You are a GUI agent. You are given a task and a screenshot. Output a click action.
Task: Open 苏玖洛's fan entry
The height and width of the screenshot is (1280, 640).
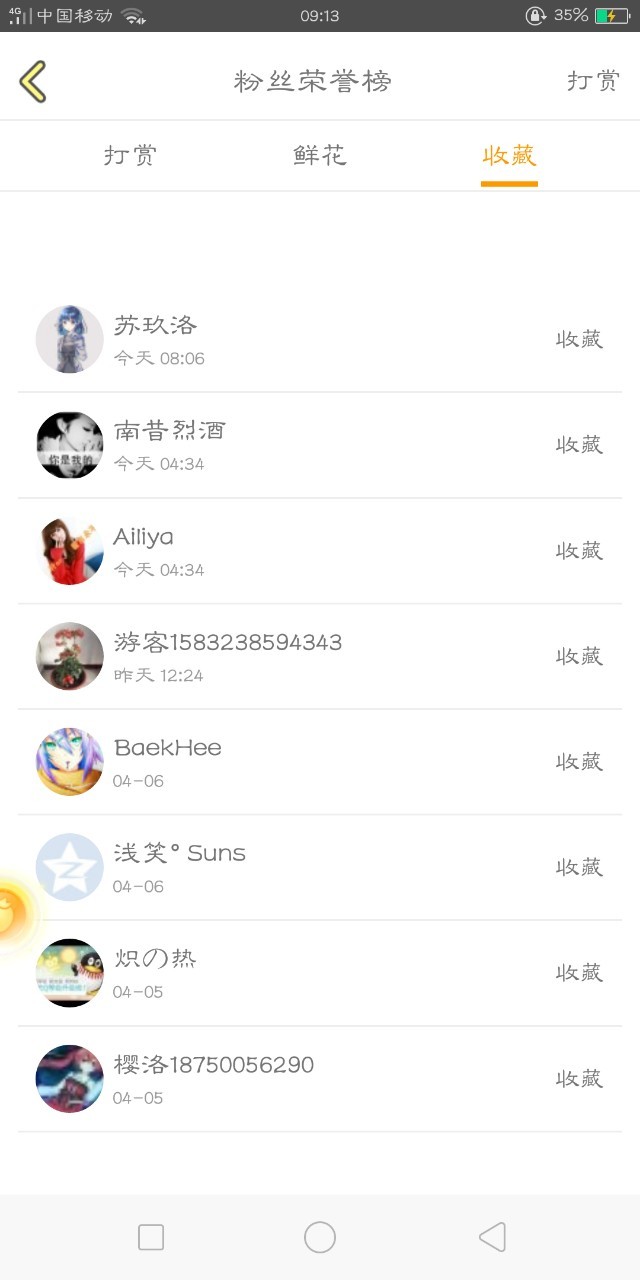pos(320,340)
